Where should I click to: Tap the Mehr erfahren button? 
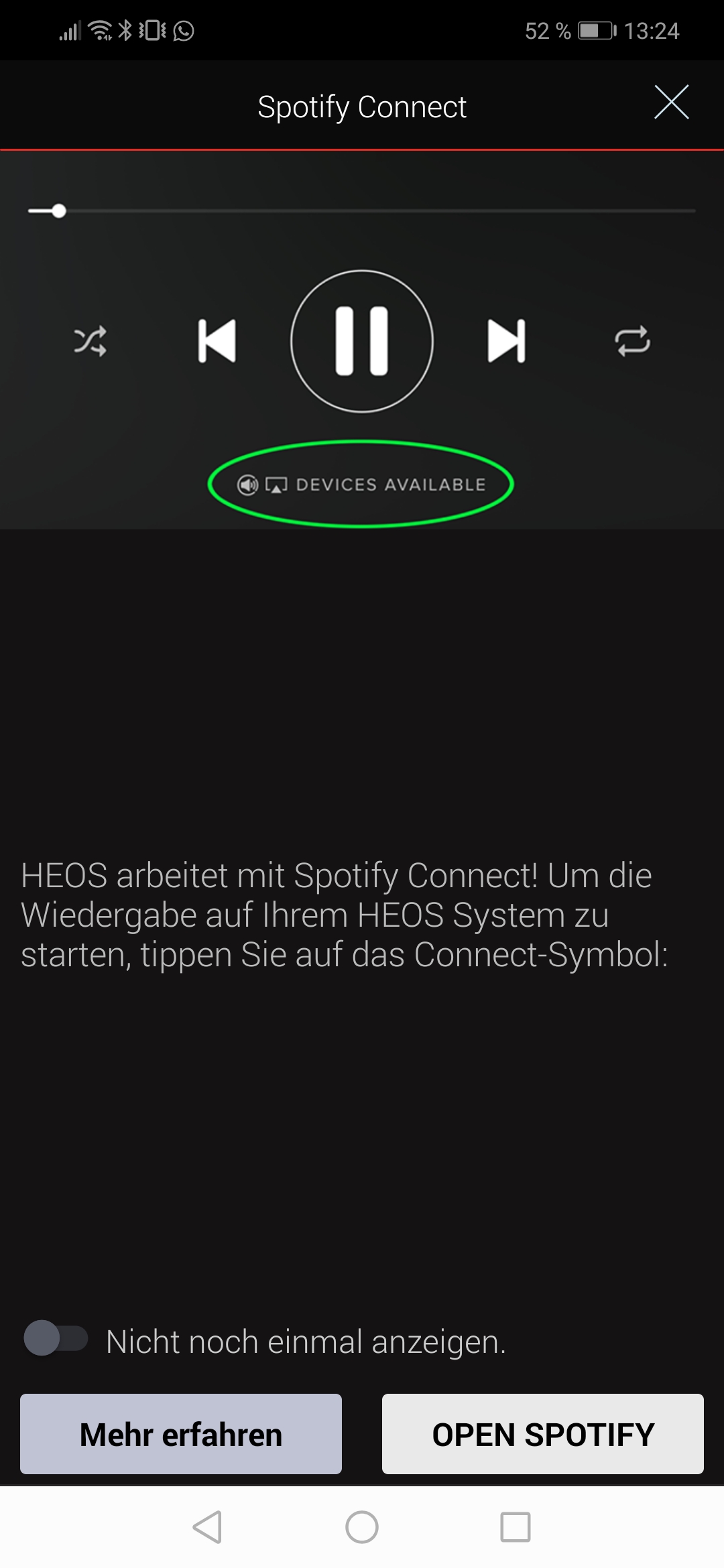click(x=181, y=1434)
